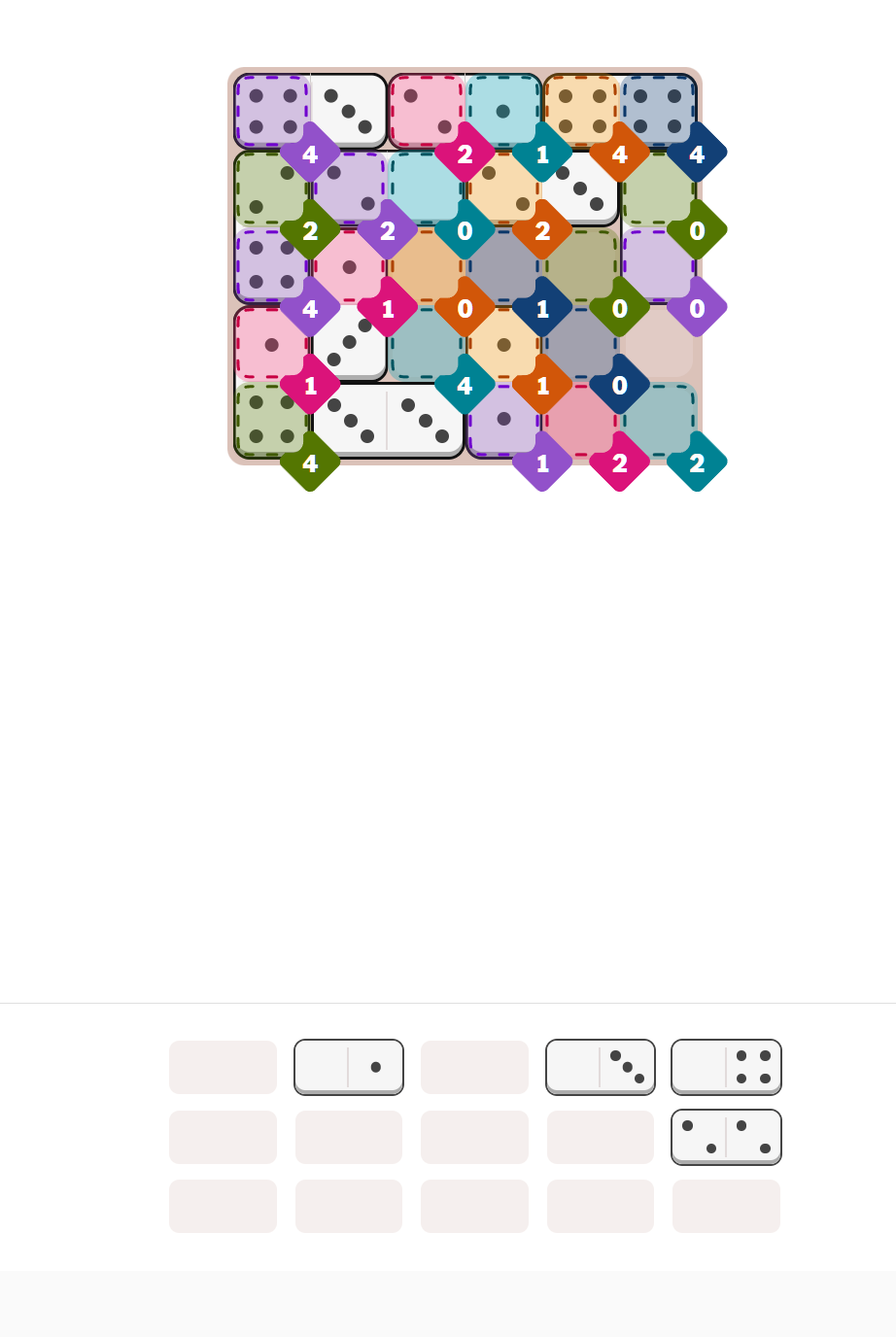
Task: Tap the double-two domino in the tray
Action: [726, 1137]
